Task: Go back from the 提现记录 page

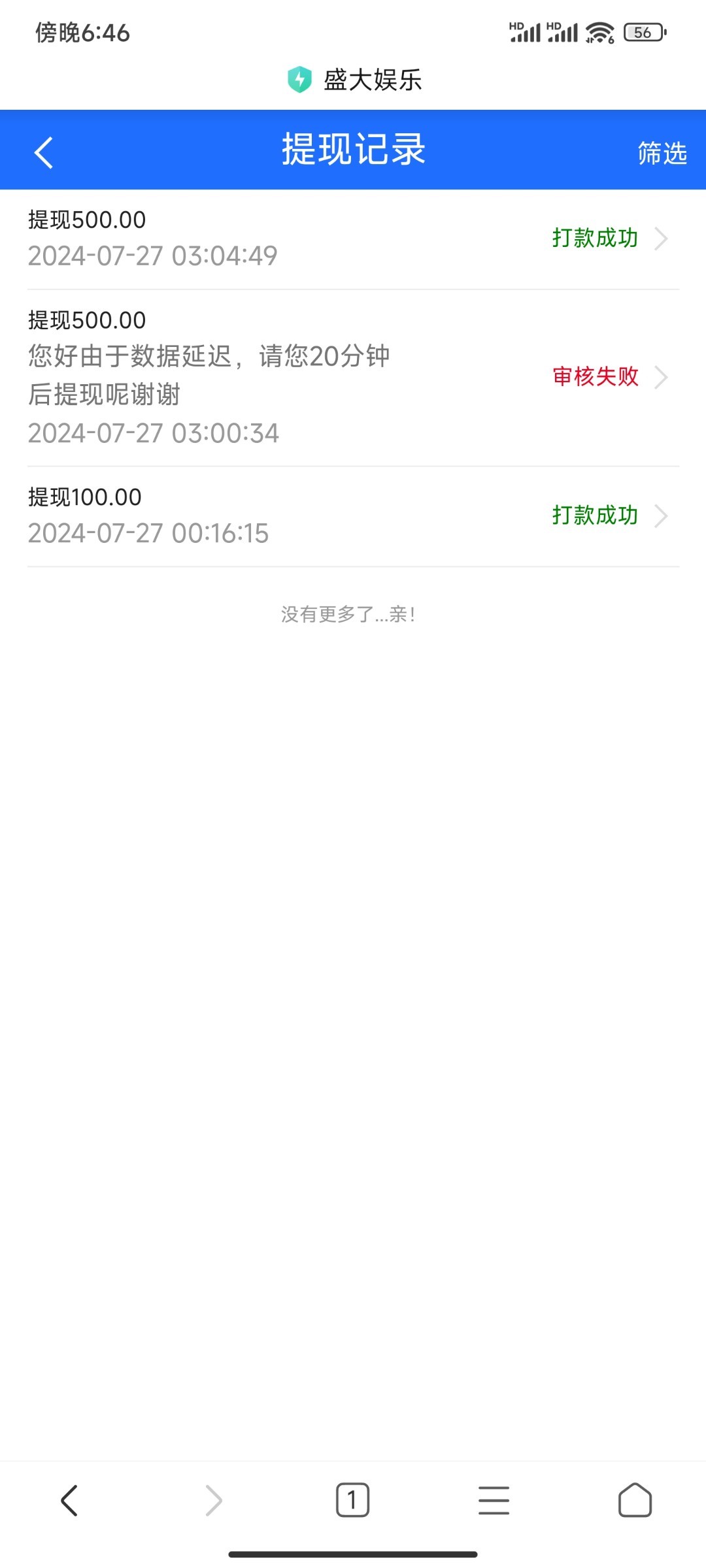Action: click(43, 153)
